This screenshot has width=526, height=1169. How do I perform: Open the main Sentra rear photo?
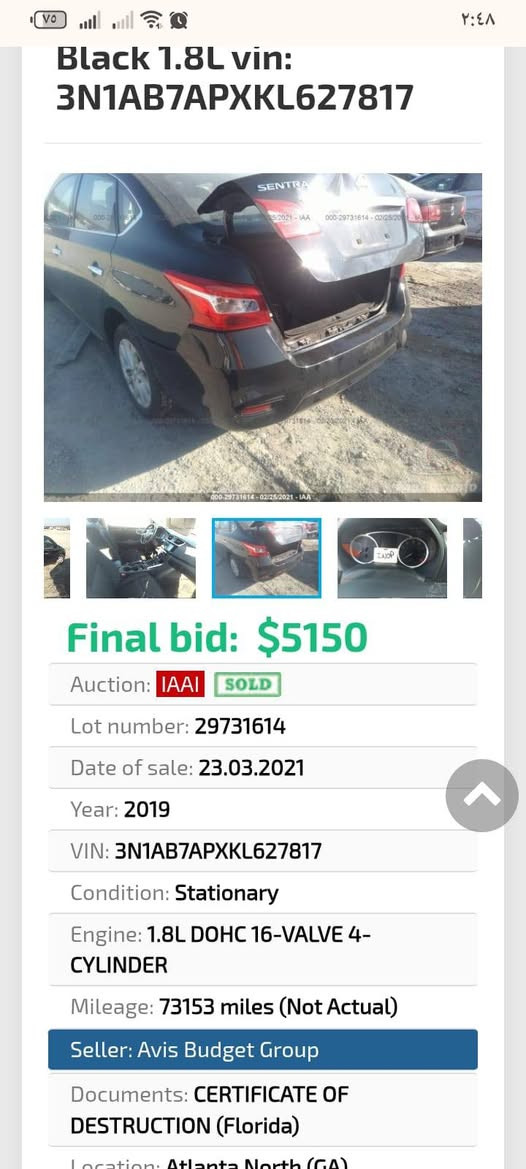click(263, 337)
